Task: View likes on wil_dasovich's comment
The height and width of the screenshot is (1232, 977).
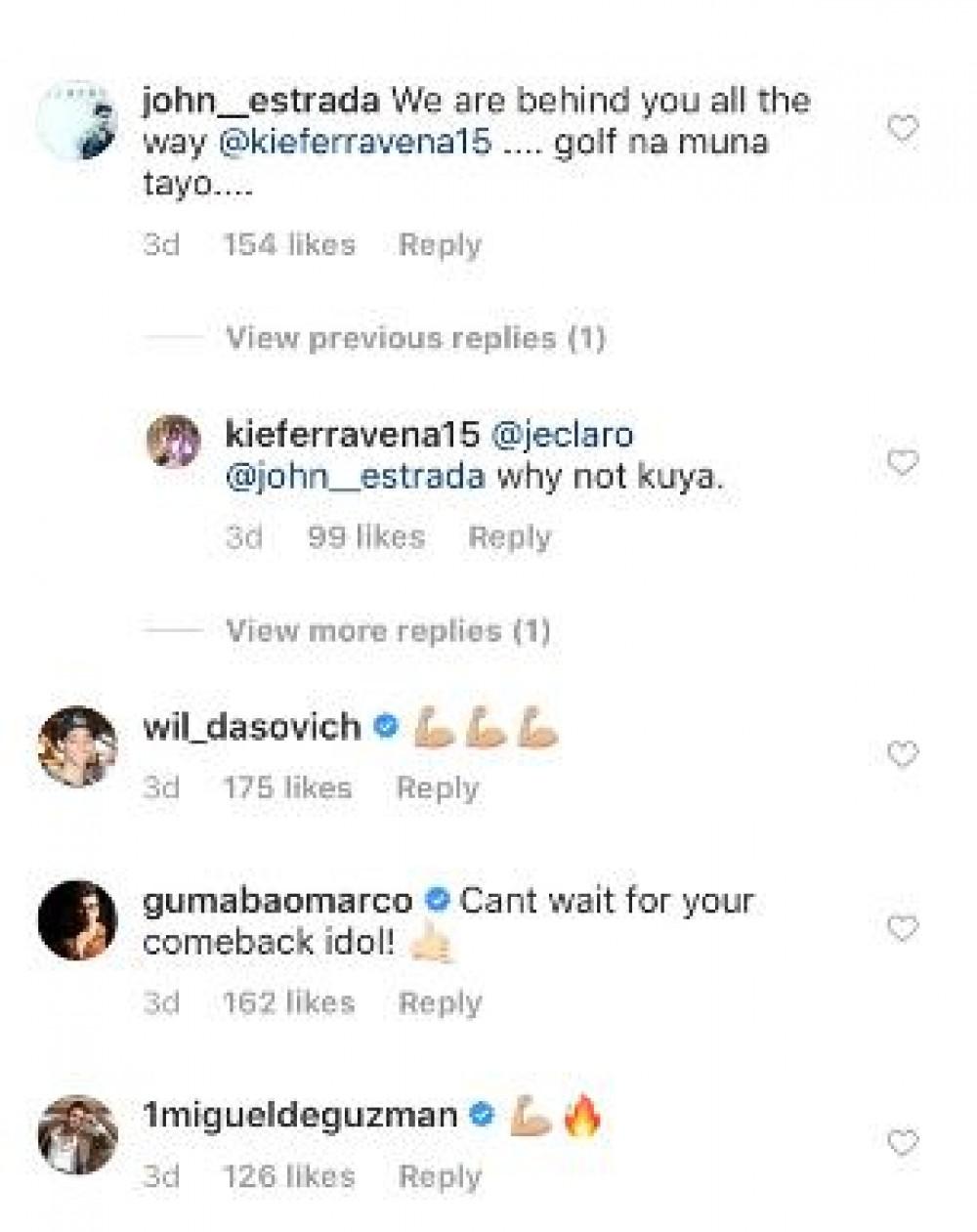Action: click(x=286, y=787)
